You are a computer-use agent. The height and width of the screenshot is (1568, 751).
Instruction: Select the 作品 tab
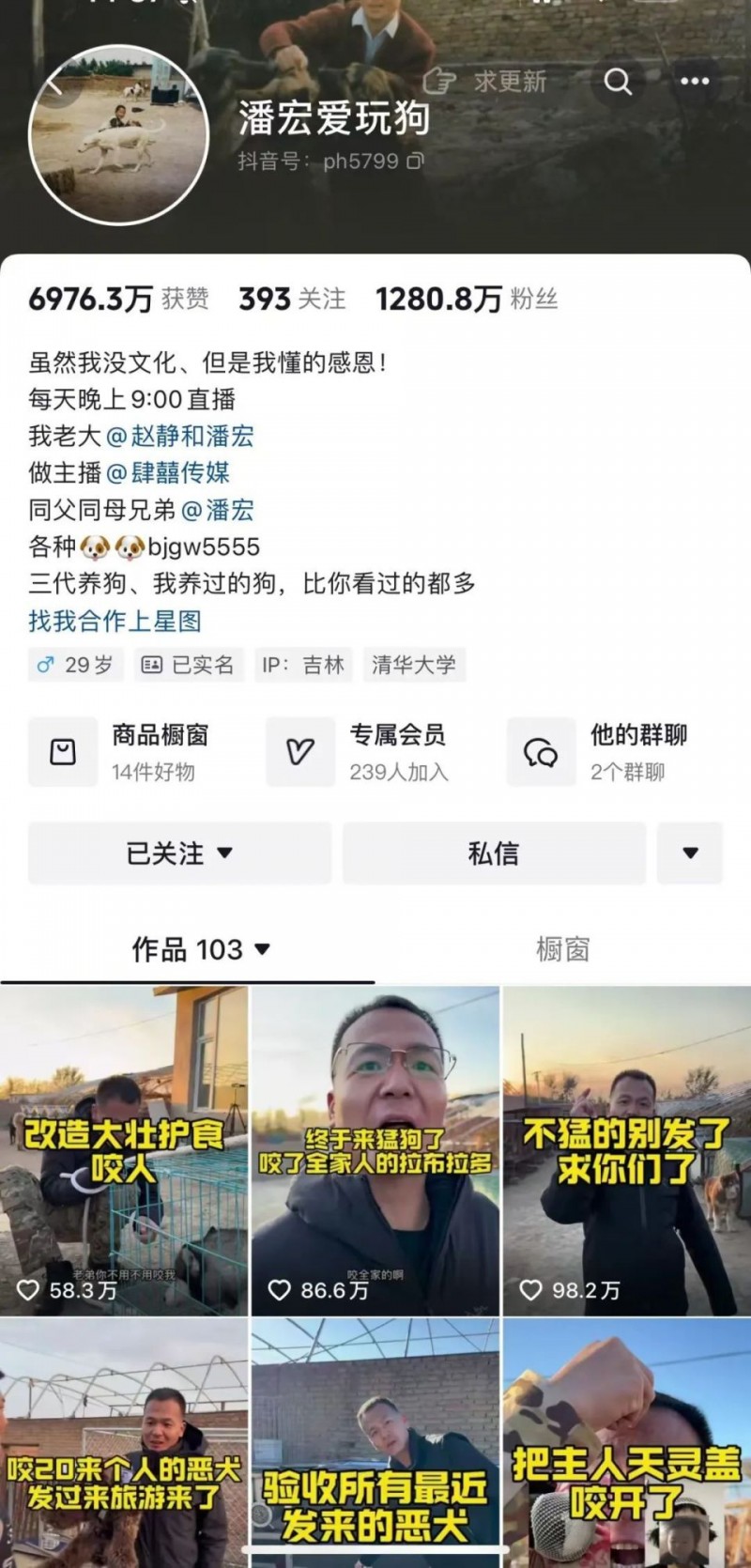click(192, 949)
